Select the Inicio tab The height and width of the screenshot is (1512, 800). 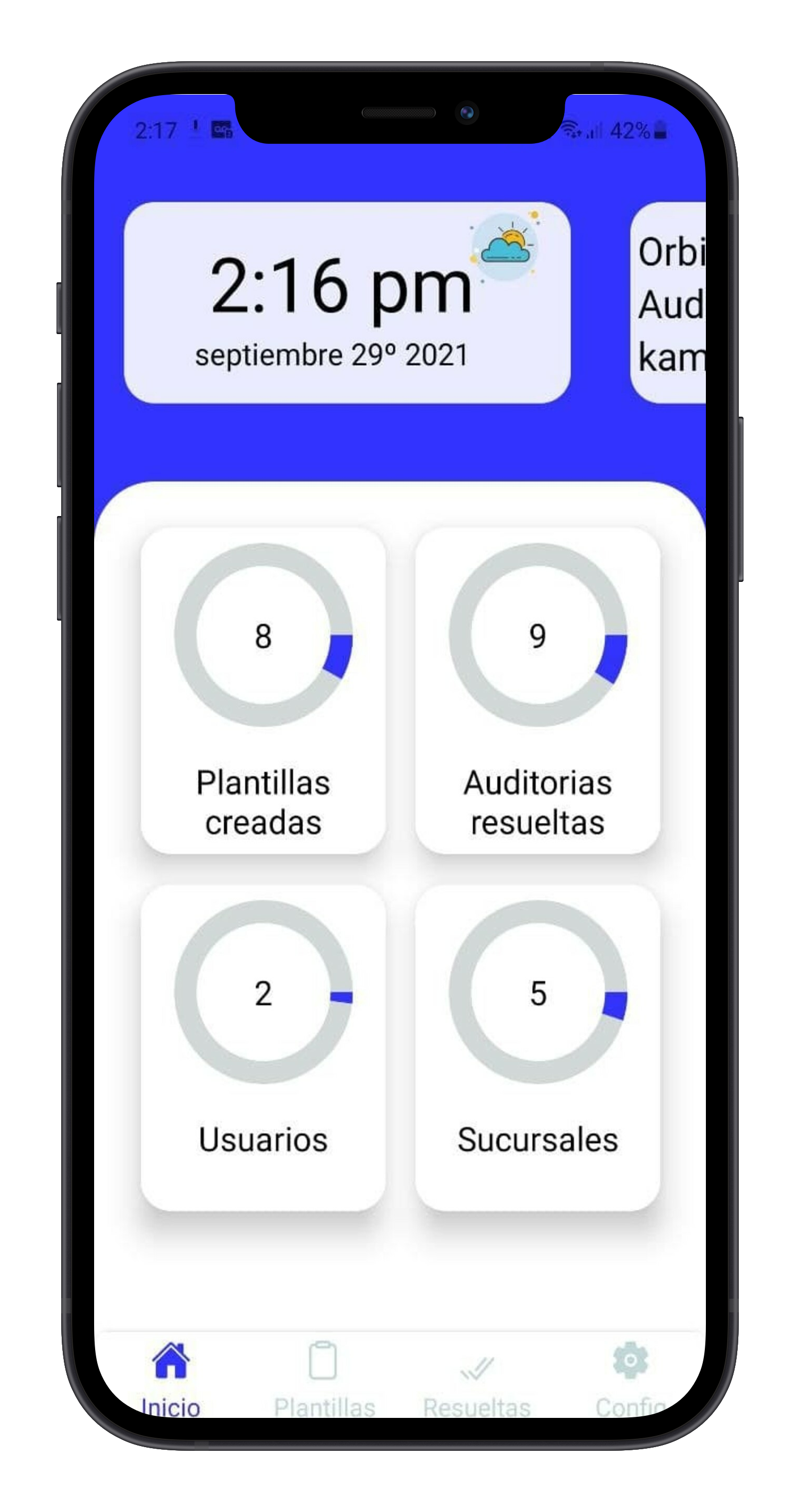pos(171,1379)
